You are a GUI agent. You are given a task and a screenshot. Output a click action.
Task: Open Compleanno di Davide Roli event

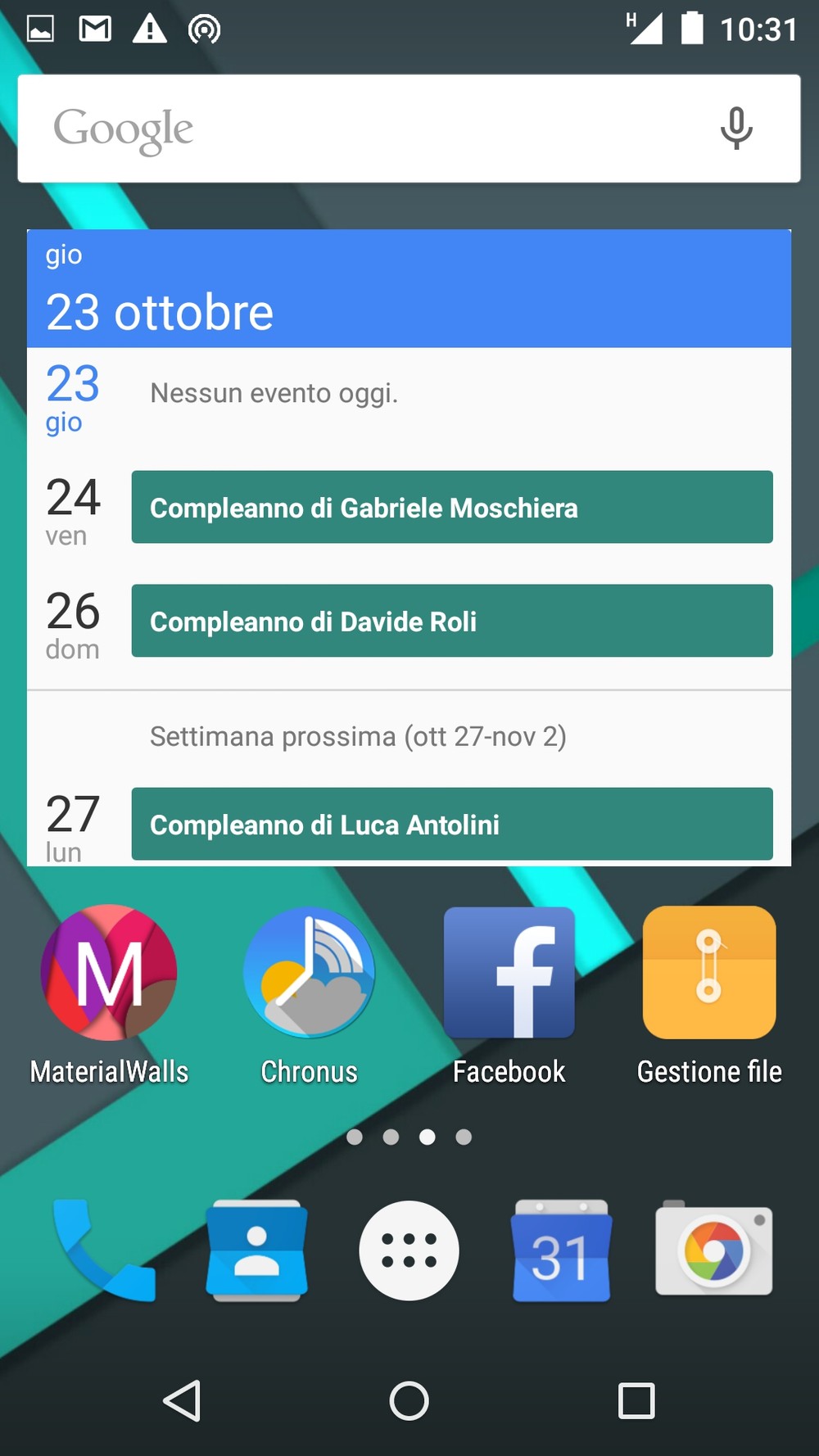[452, 621]
